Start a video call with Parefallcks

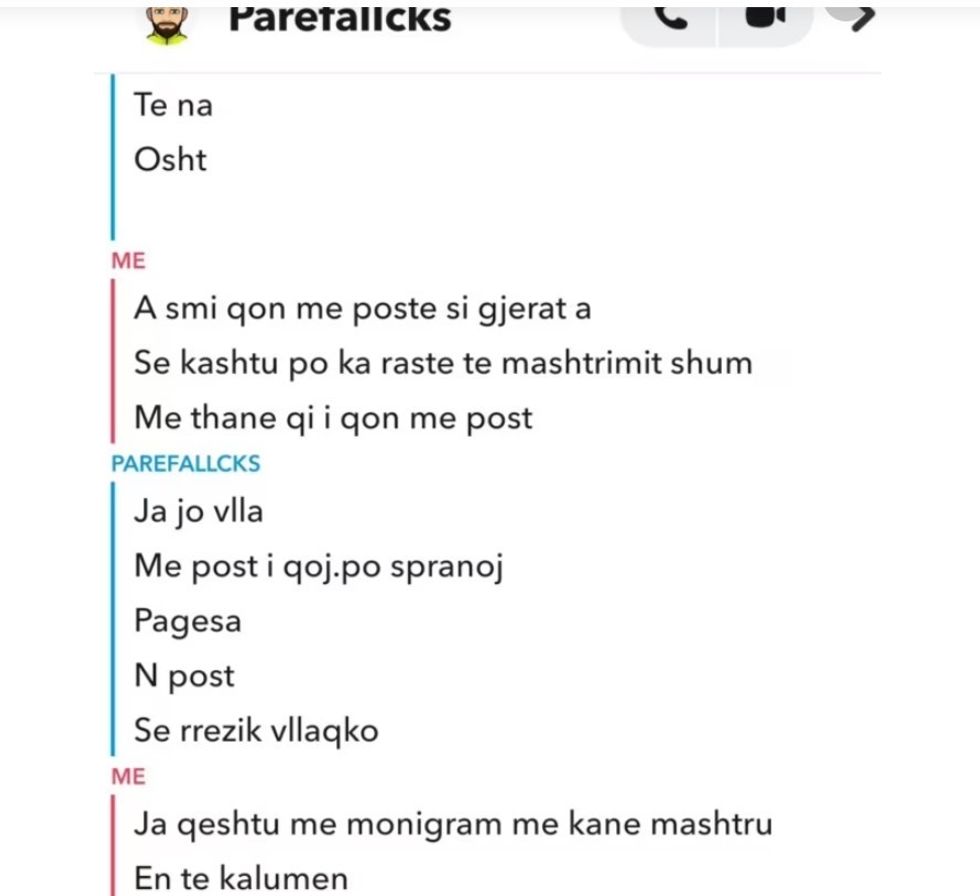(764, 17)
